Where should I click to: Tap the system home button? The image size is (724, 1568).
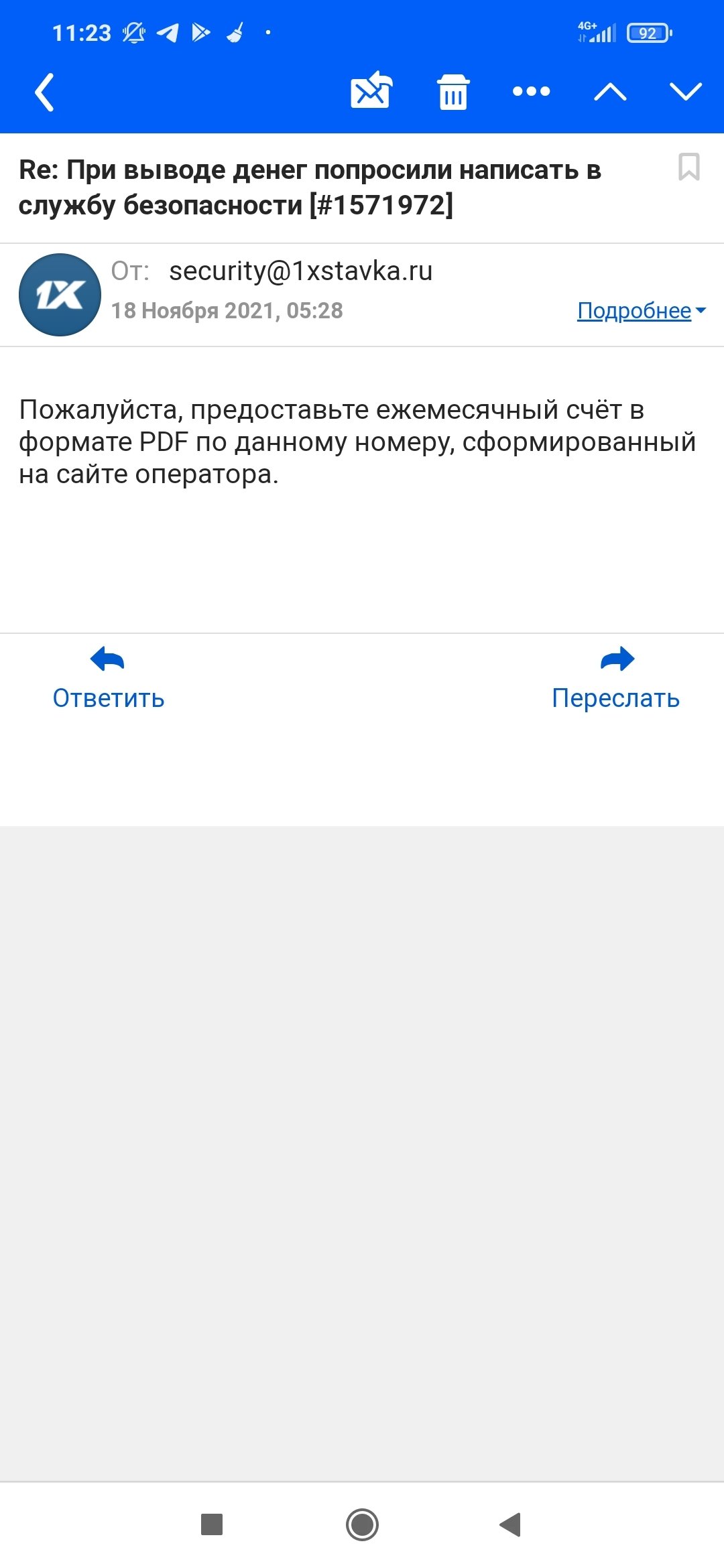pyautogui.click(x=362, y=1524)
